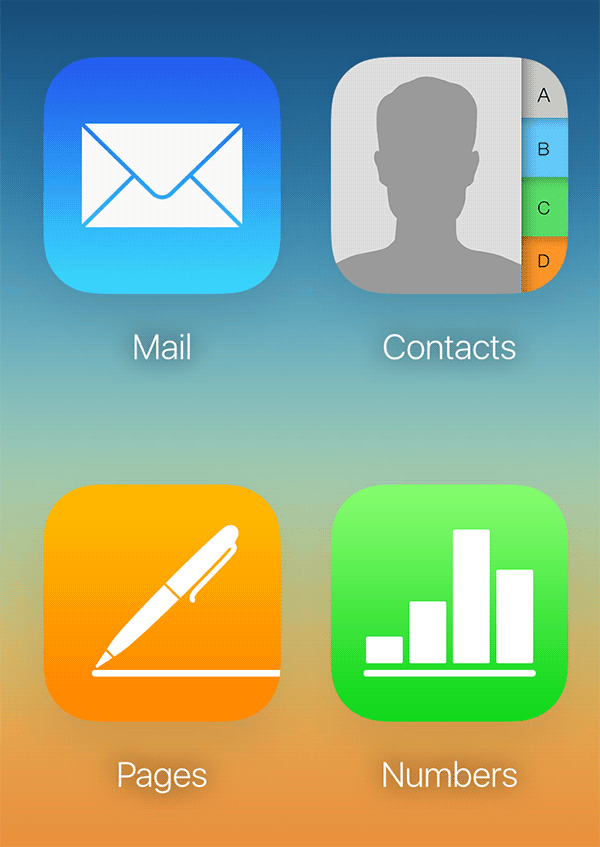The image size is (600, 847).
Task: Open the Mail app
Action: coord(162,175)
